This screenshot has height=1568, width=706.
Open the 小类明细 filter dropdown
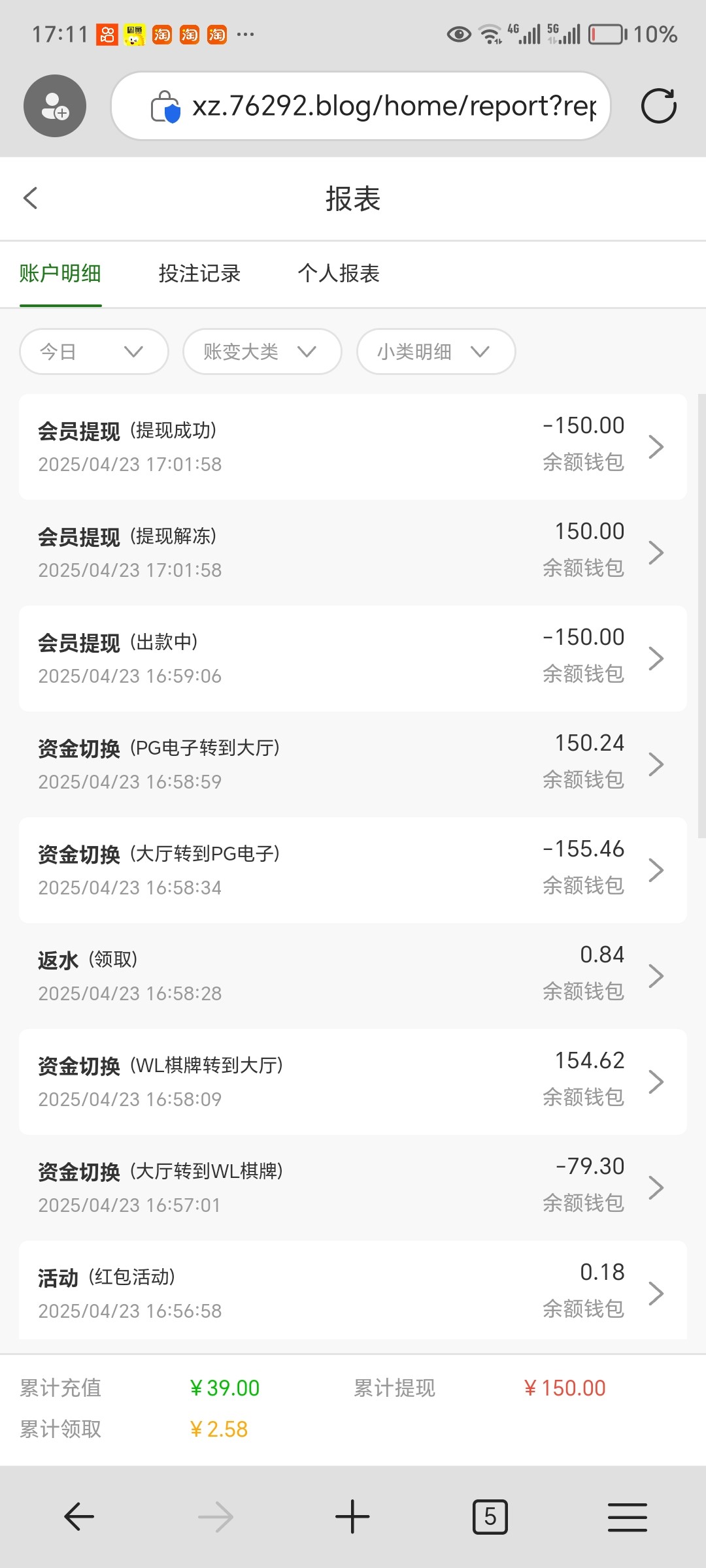(x=436, y=351)
